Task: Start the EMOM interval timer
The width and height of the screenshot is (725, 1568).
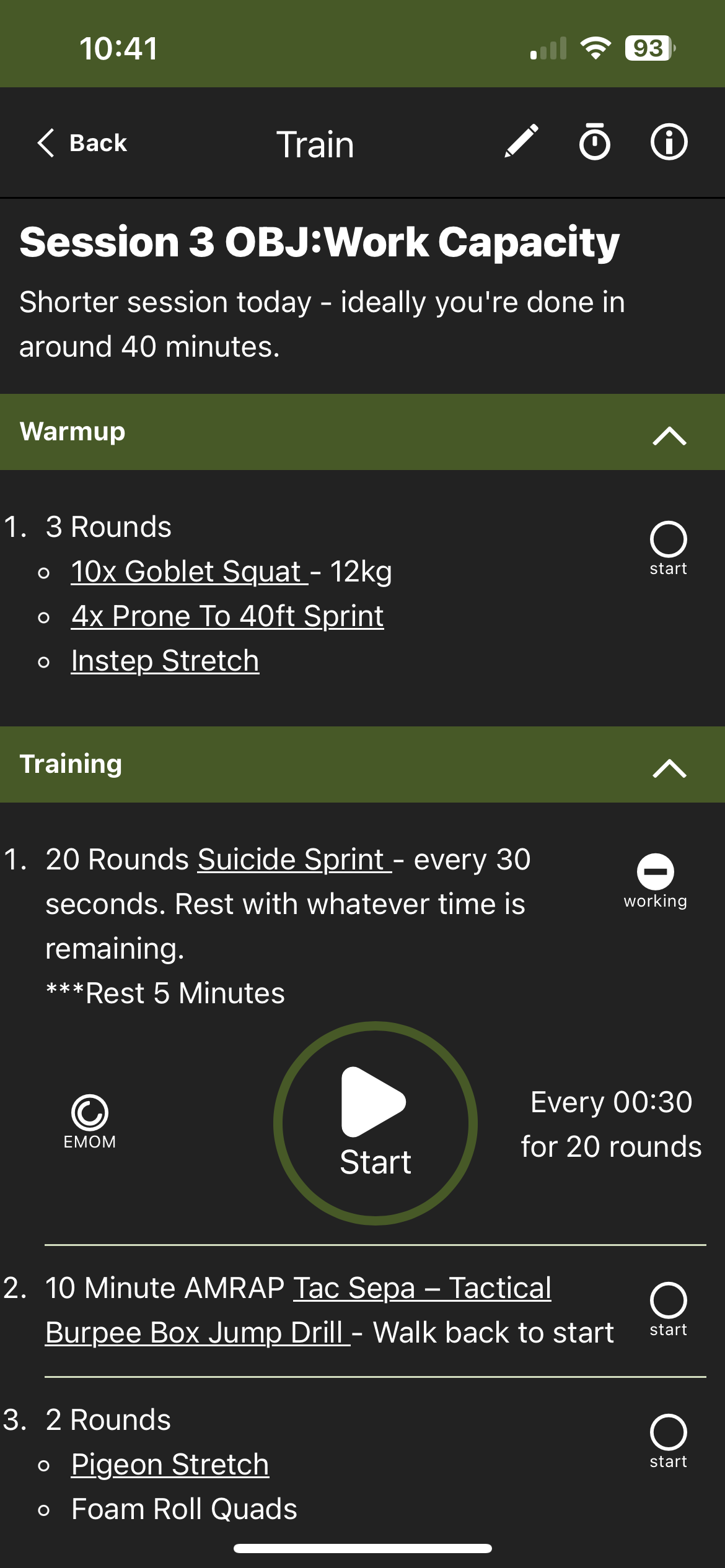Action: pyautogui.click(x=375, y=1122)
